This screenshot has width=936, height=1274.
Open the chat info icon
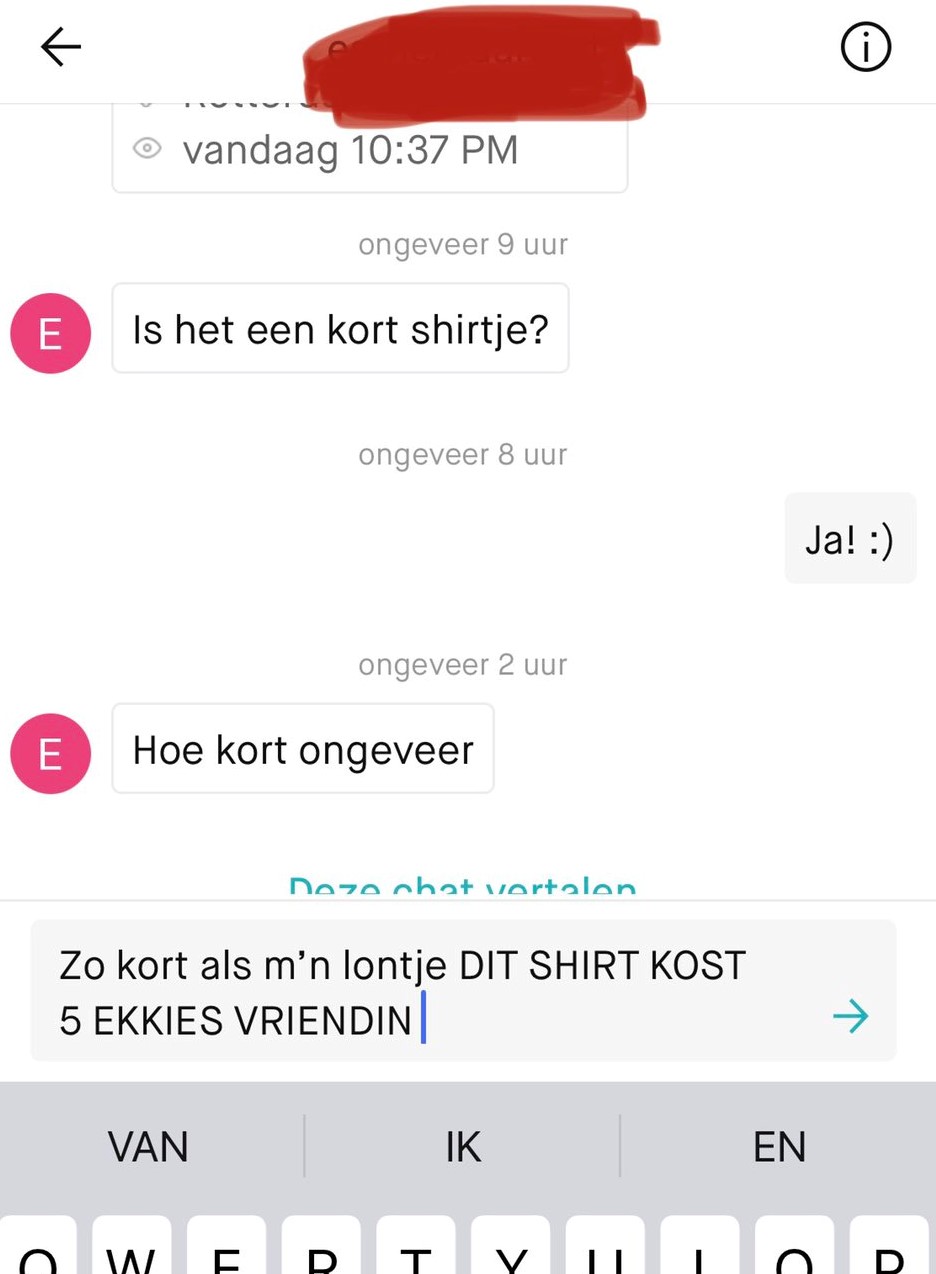click(x=865, y=48)
